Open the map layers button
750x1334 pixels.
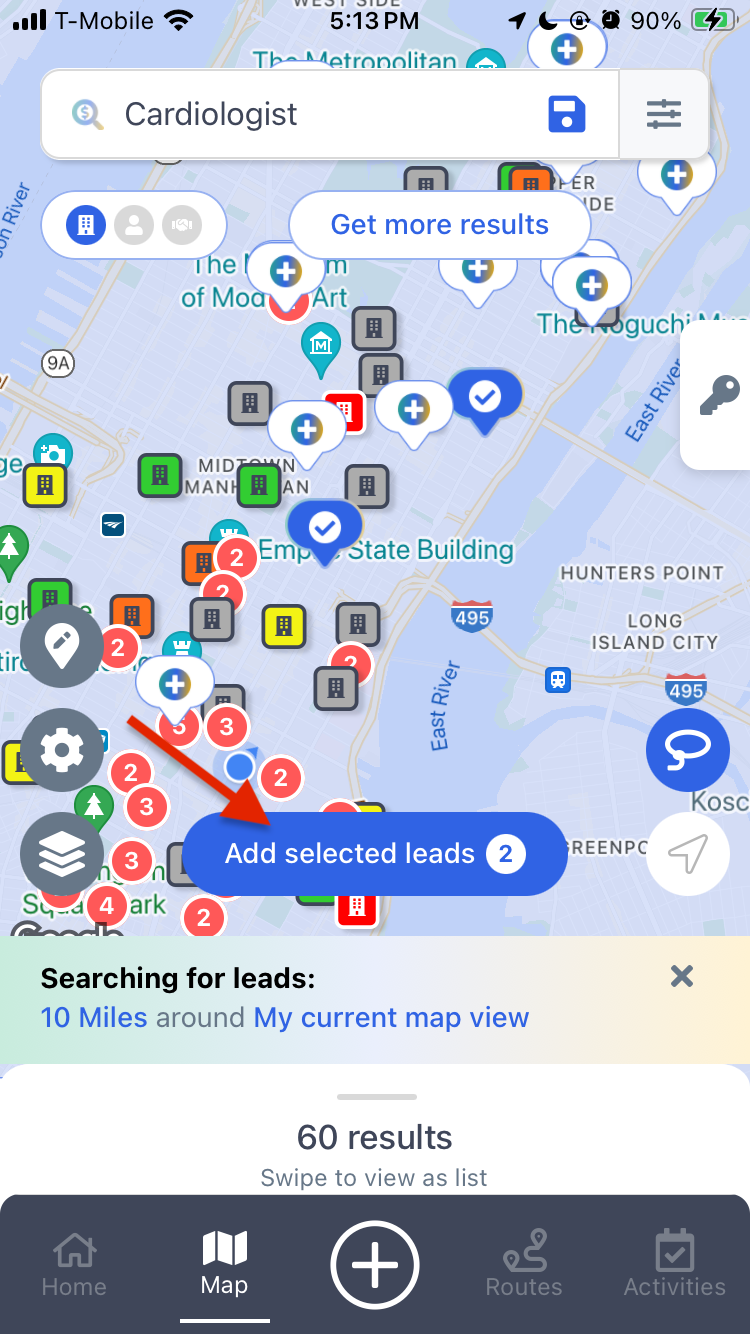pyautogui.click(x=62, y=853)
